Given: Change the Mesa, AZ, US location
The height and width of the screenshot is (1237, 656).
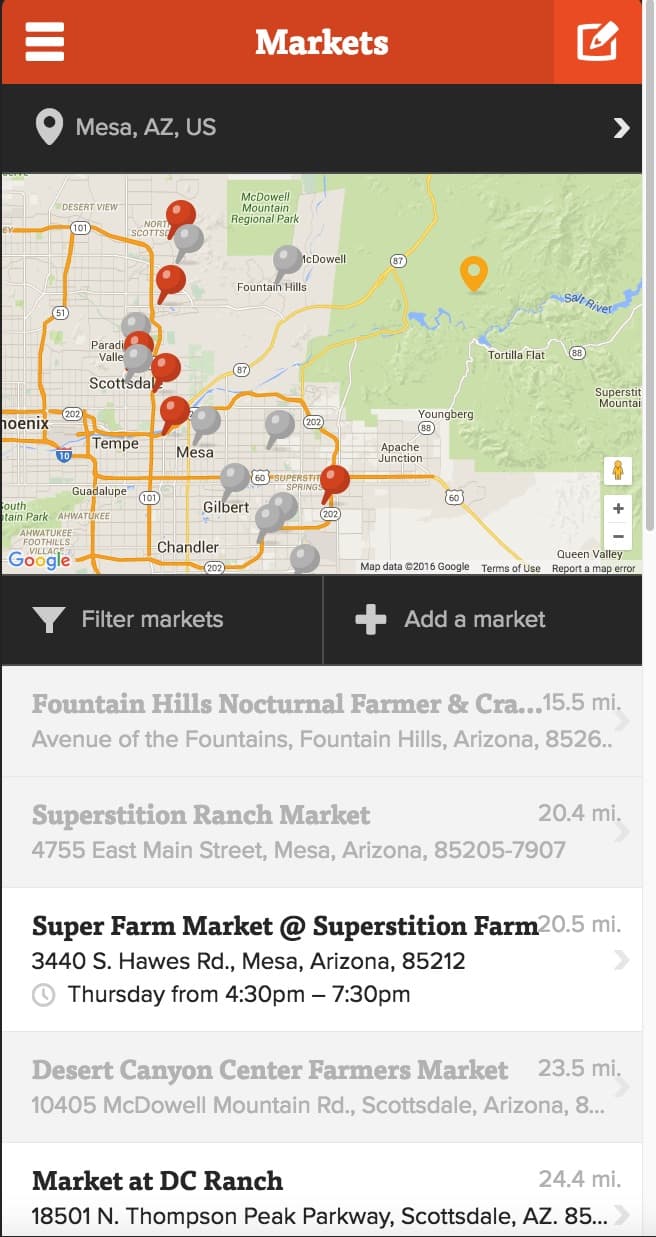Looking at the screenshot, I should coord(322,128).
